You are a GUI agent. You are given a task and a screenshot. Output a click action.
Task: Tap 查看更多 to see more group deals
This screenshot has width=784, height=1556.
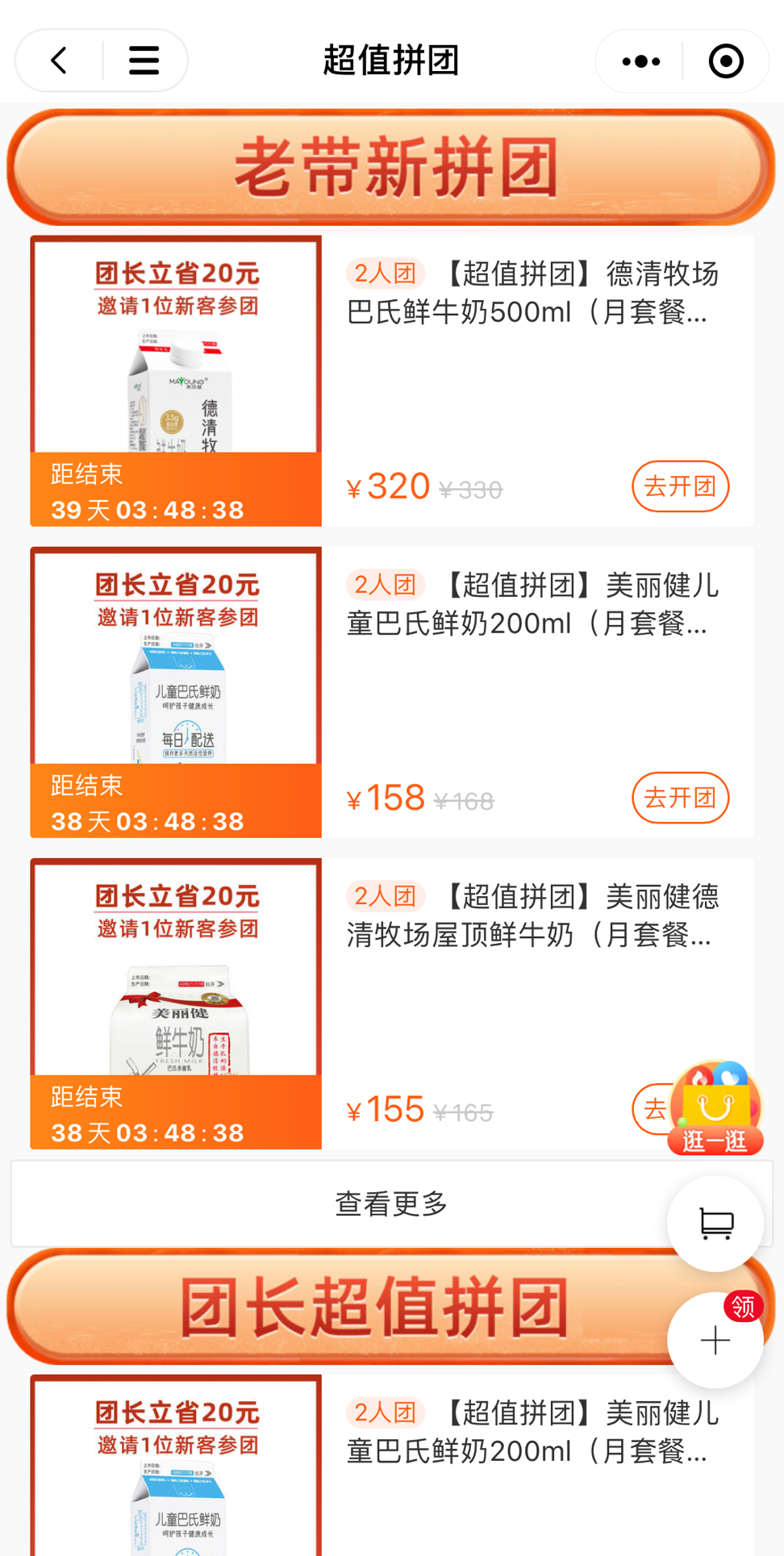(392, 1204)
